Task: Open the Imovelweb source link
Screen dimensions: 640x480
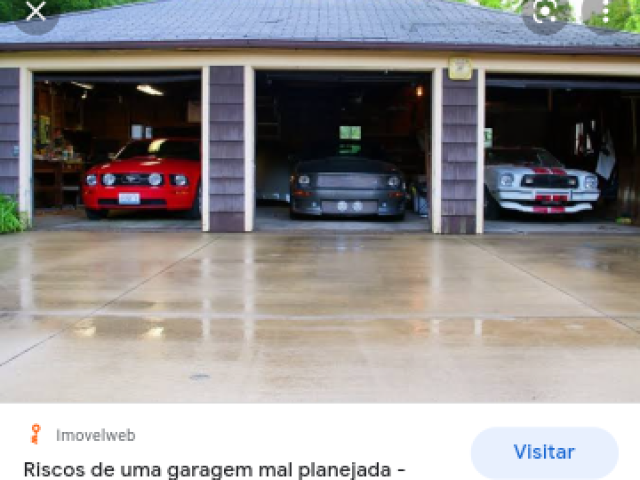Action: [x=95, y=435]
